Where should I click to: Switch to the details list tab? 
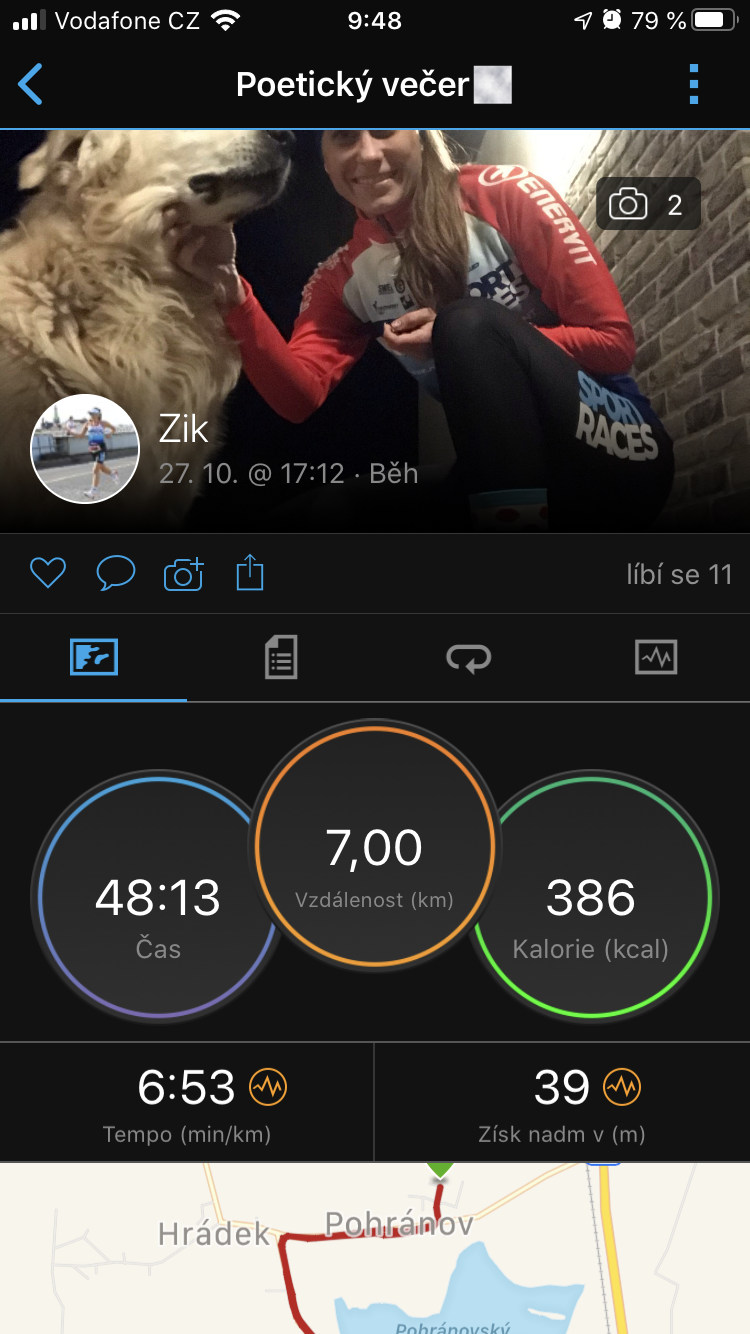pos(281,658)
